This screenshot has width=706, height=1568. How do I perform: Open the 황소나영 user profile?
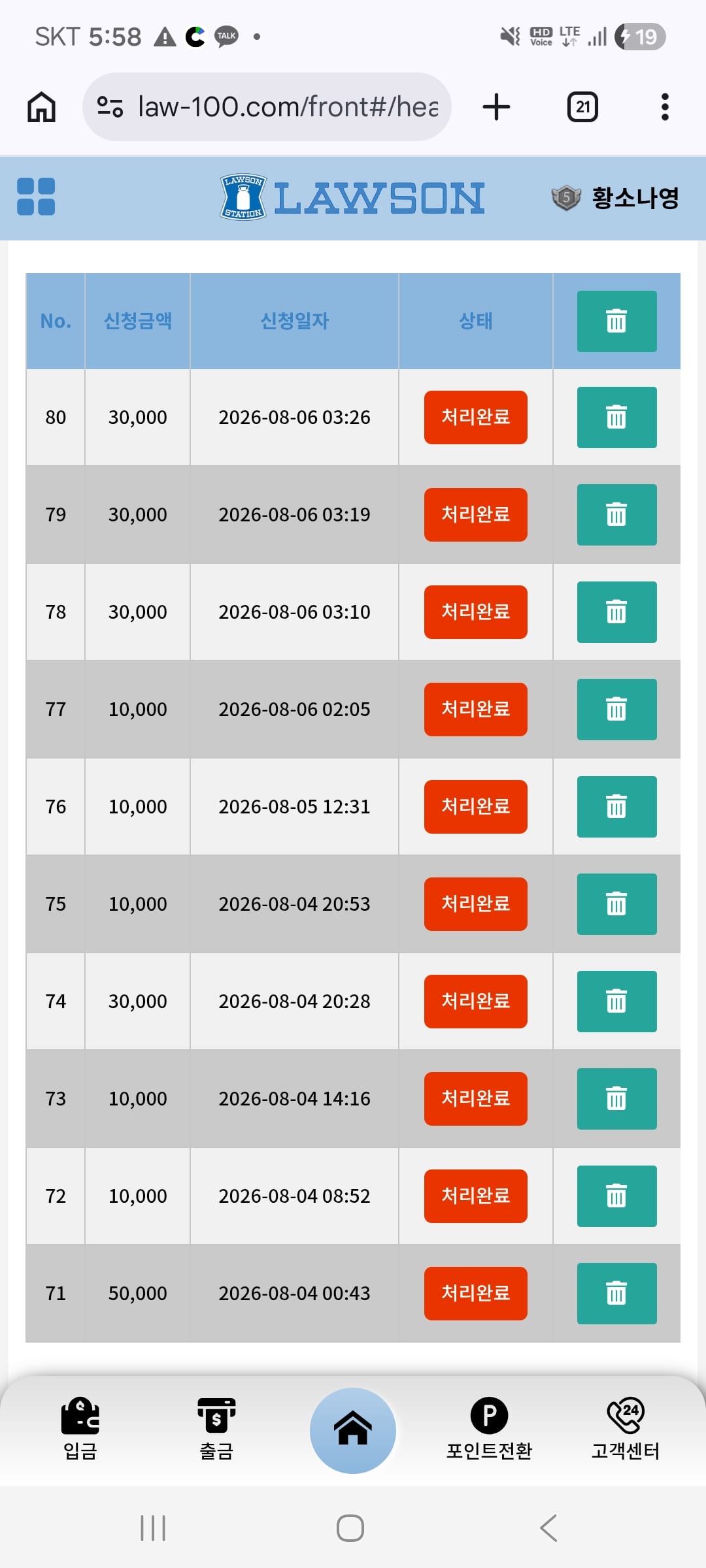[616, 197]
